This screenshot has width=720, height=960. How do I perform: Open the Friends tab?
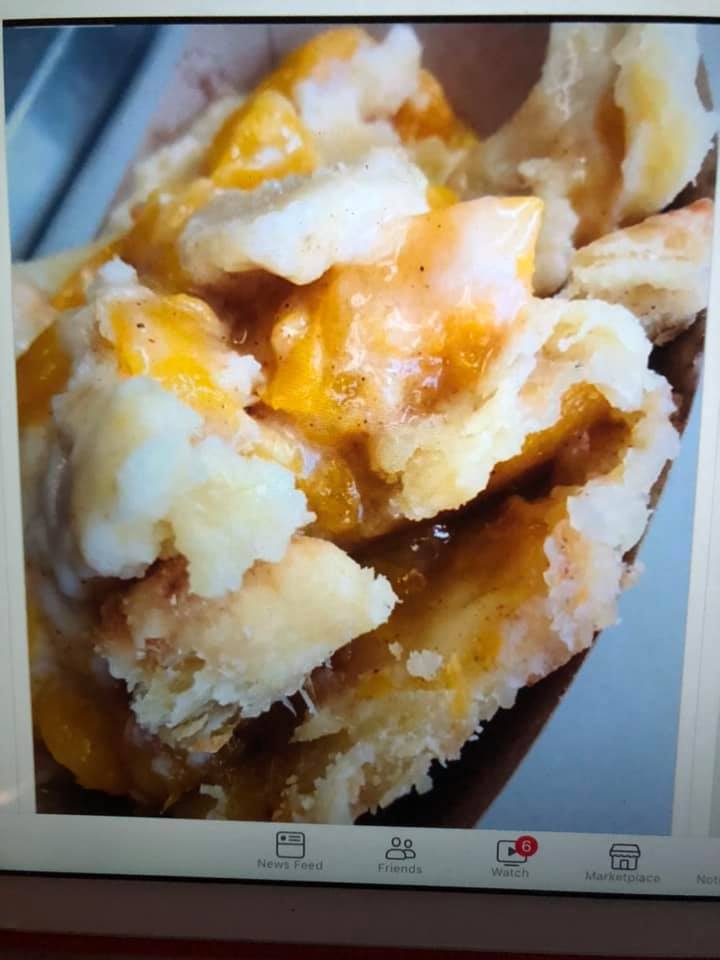(x=400, y=855)
